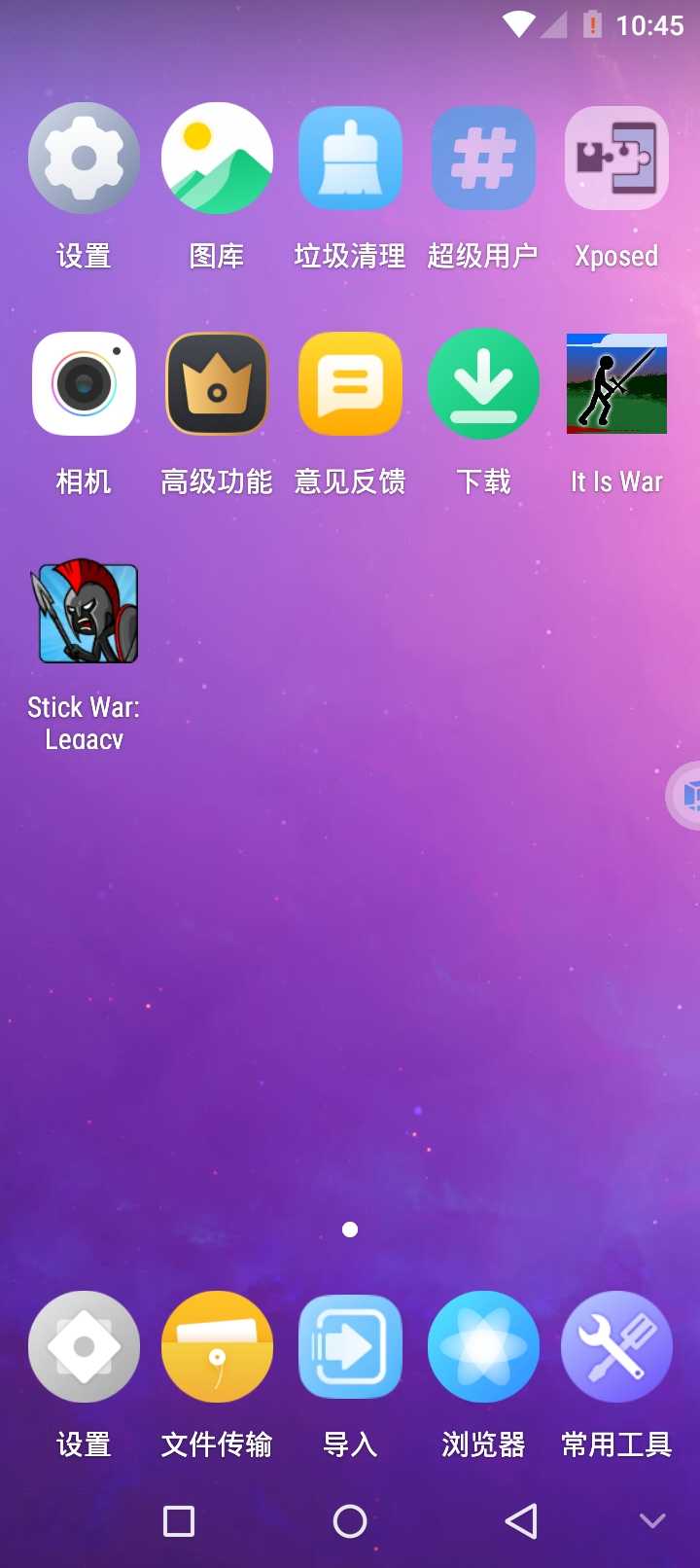This screenshot has width=700, height=1568.
Task: Open the 设置 app in the top row
Action: click(84, 159)
